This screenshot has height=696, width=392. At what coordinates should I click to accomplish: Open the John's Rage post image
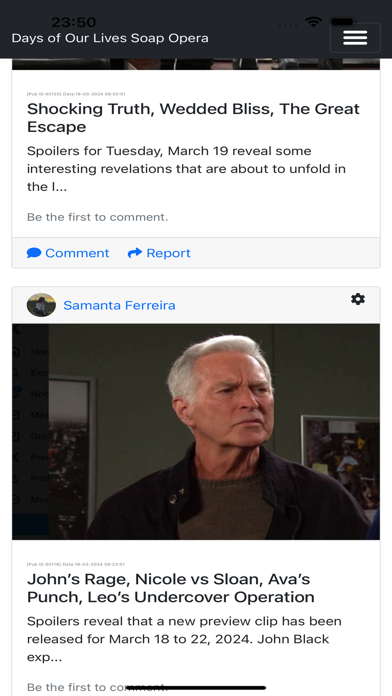(x=196, y=431)
